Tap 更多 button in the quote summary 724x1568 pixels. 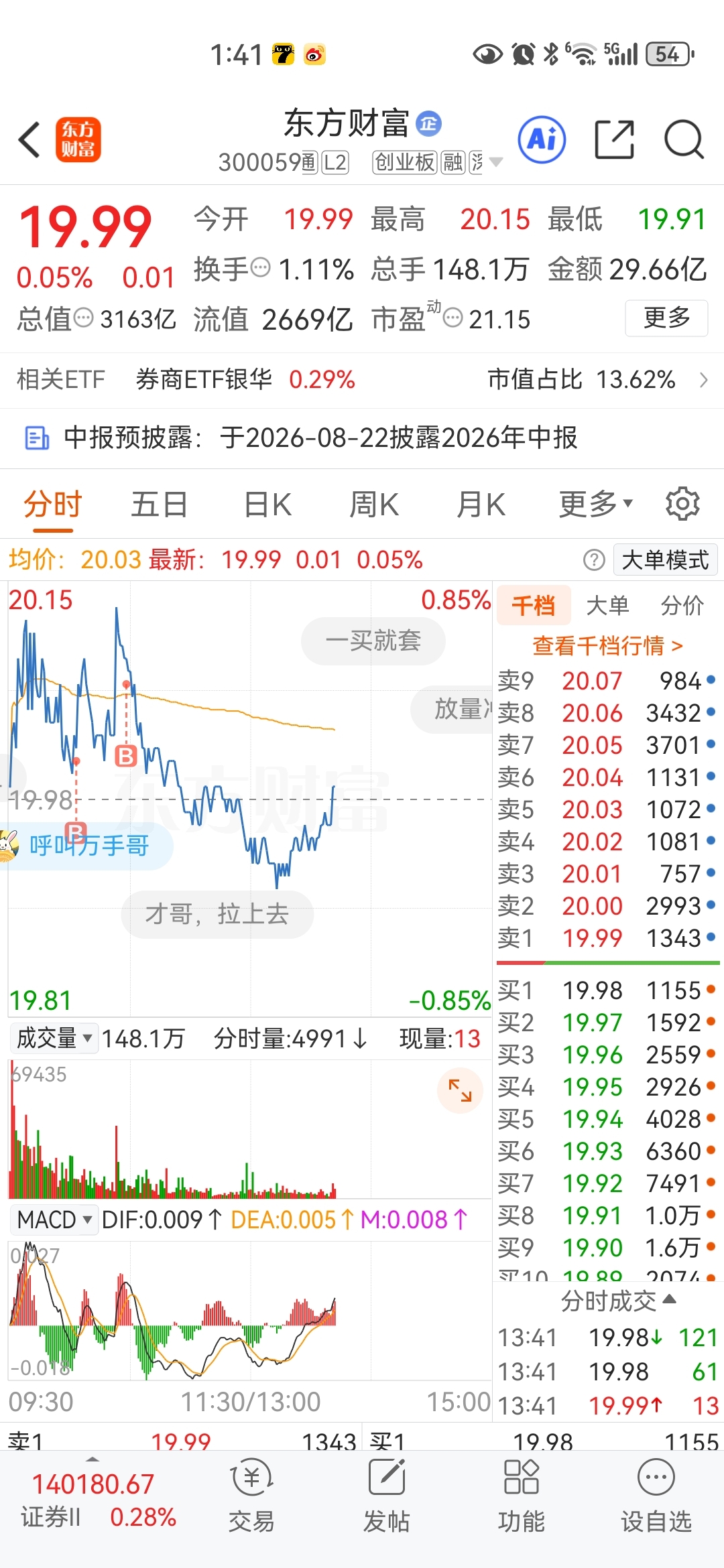666,318
